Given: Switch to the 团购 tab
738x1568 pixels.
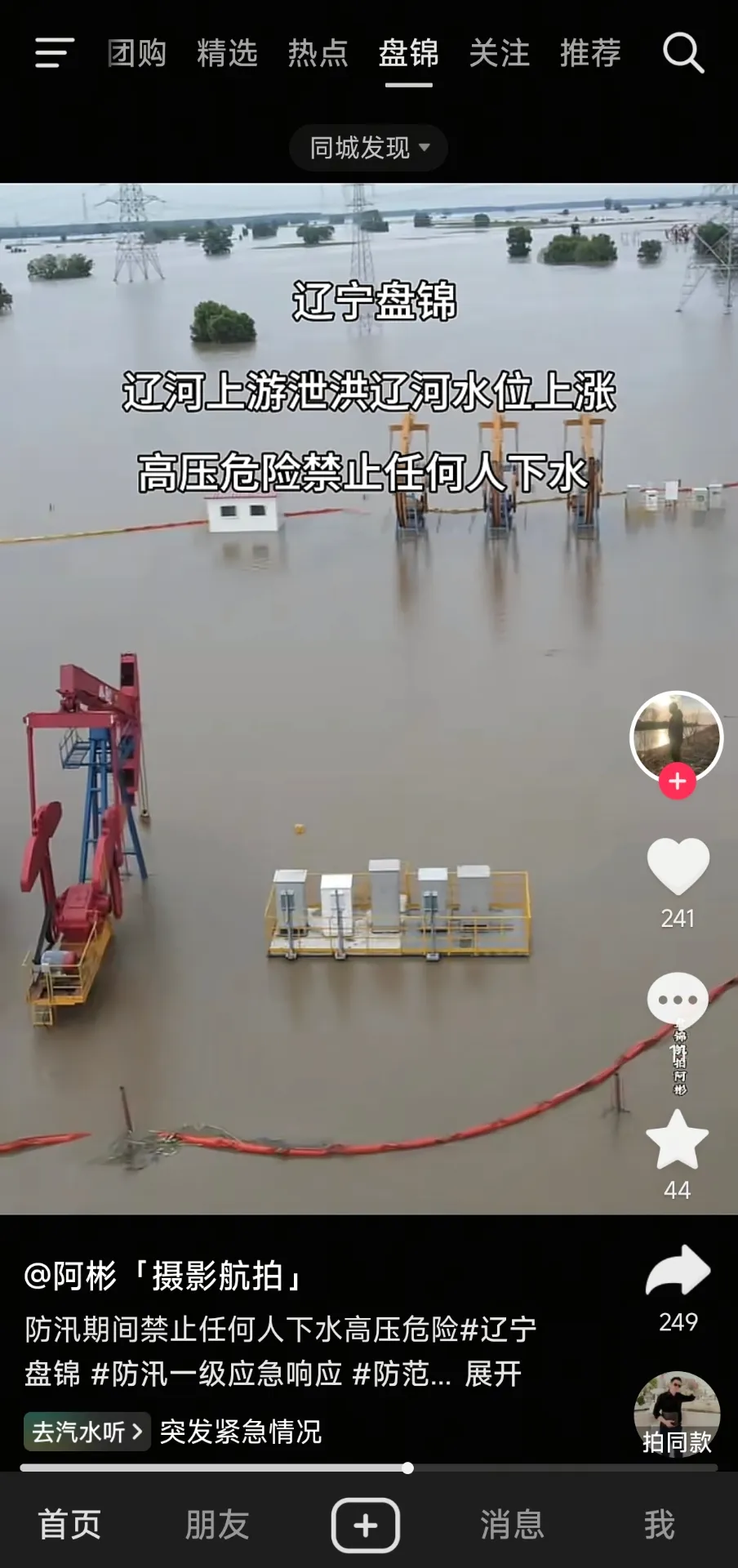Looking at the screenshot, I should [137, 54].
